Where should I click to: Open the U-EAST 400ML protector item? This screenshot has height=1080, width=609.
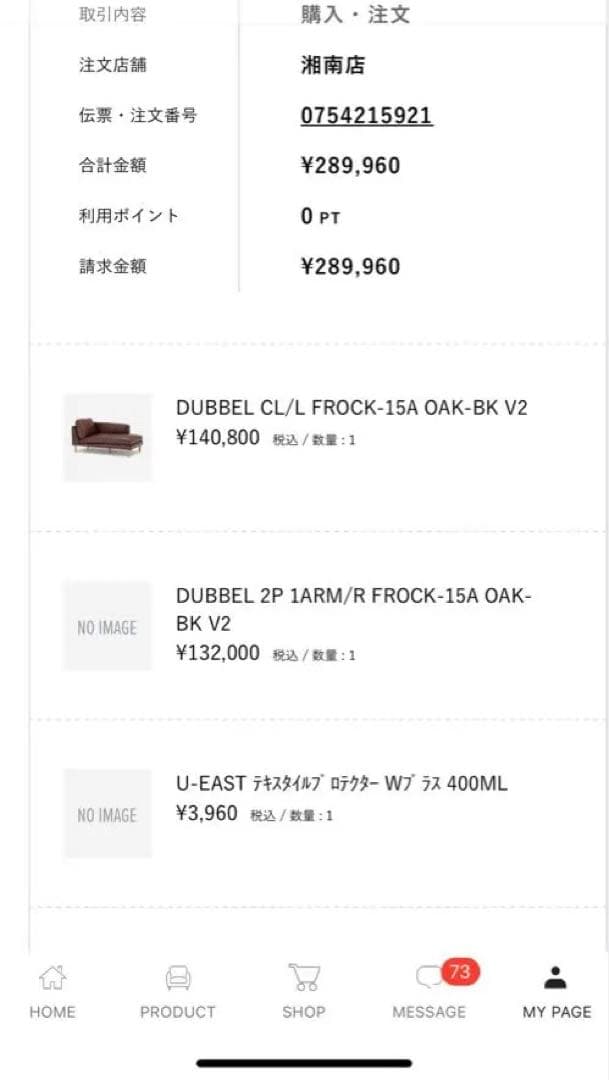click(341, 784)
